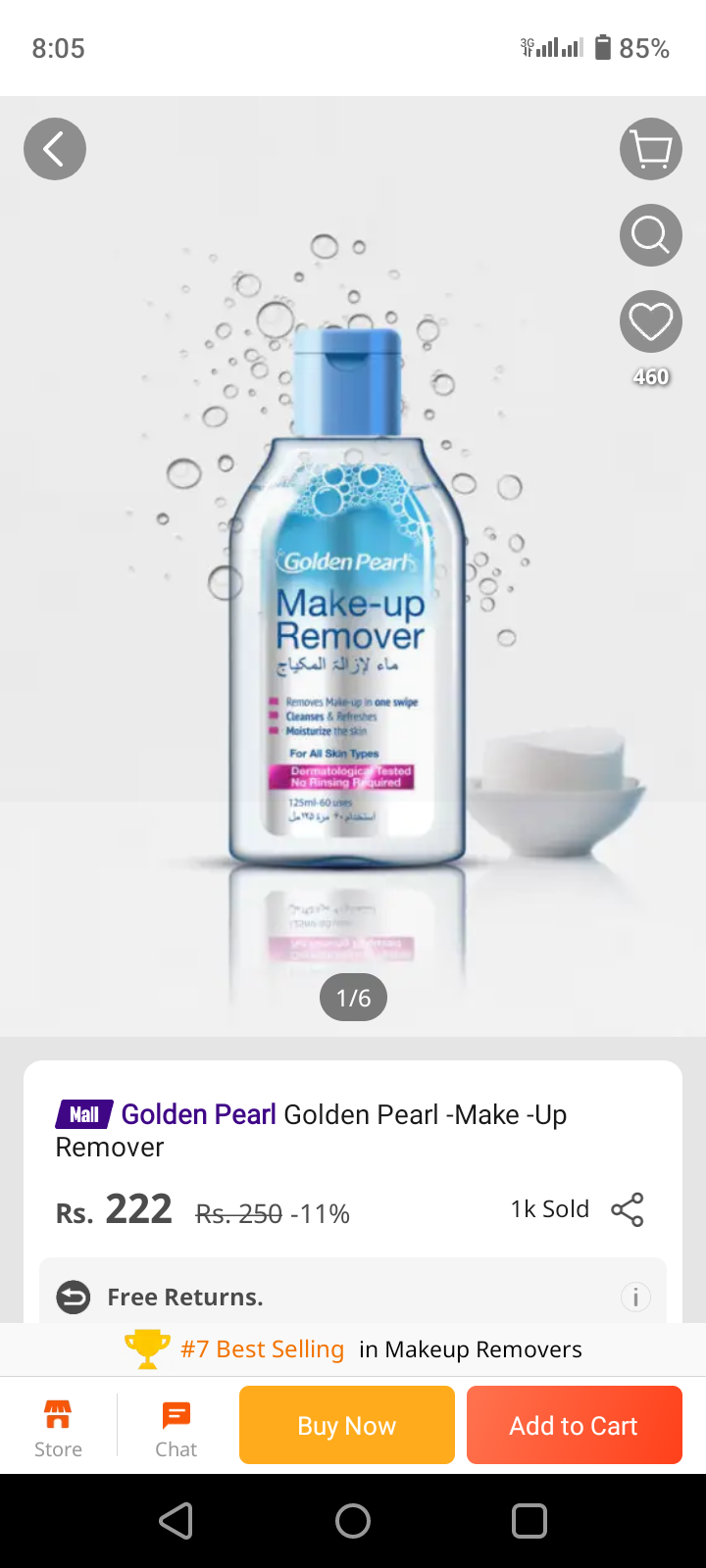706x1568 pixels.
Task: Open Golden Pearl brand link
Action: (x=198, y=1114)
